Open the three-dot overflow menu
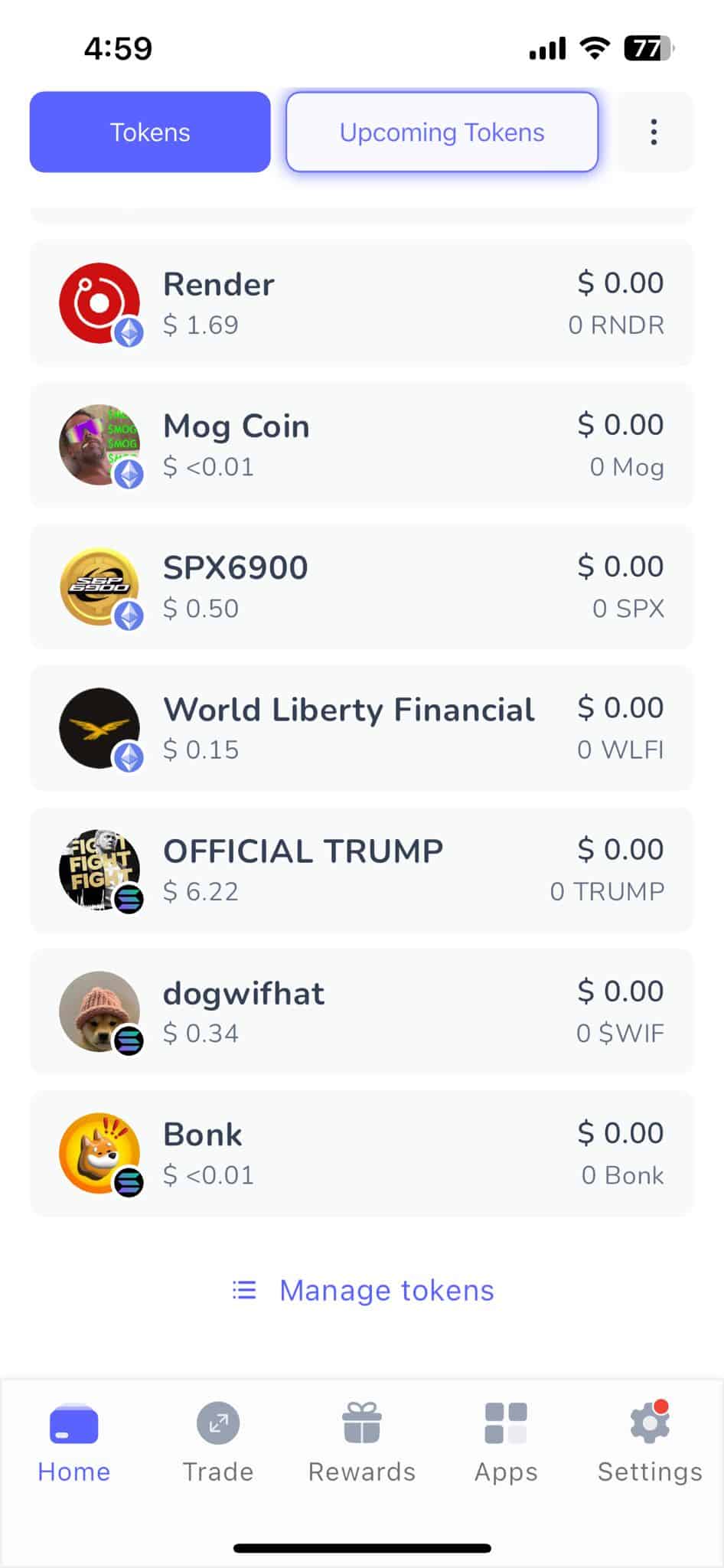The height and width of the screenshot is (1568, 724). [654, 132]
